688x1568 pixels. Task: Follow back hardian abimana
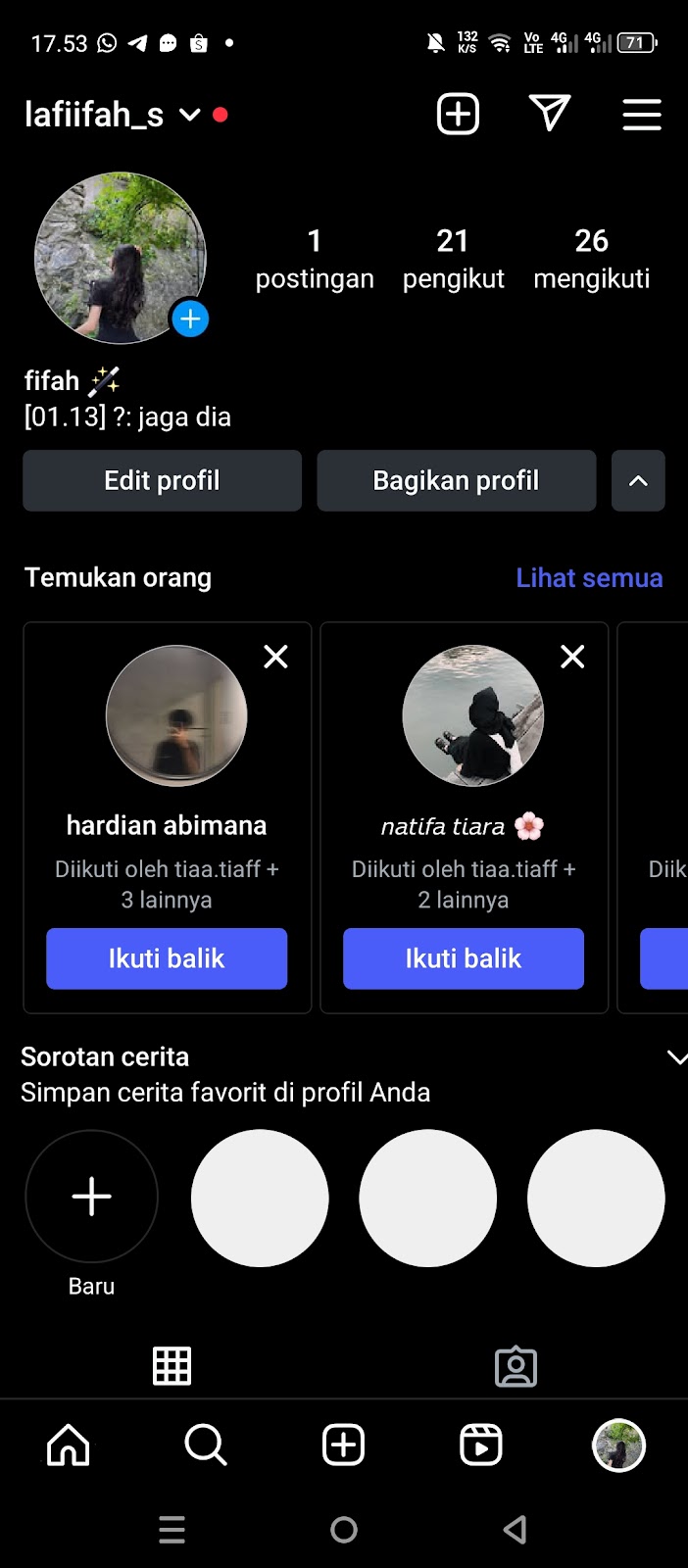pyautogui.click(x=167, y=958)
